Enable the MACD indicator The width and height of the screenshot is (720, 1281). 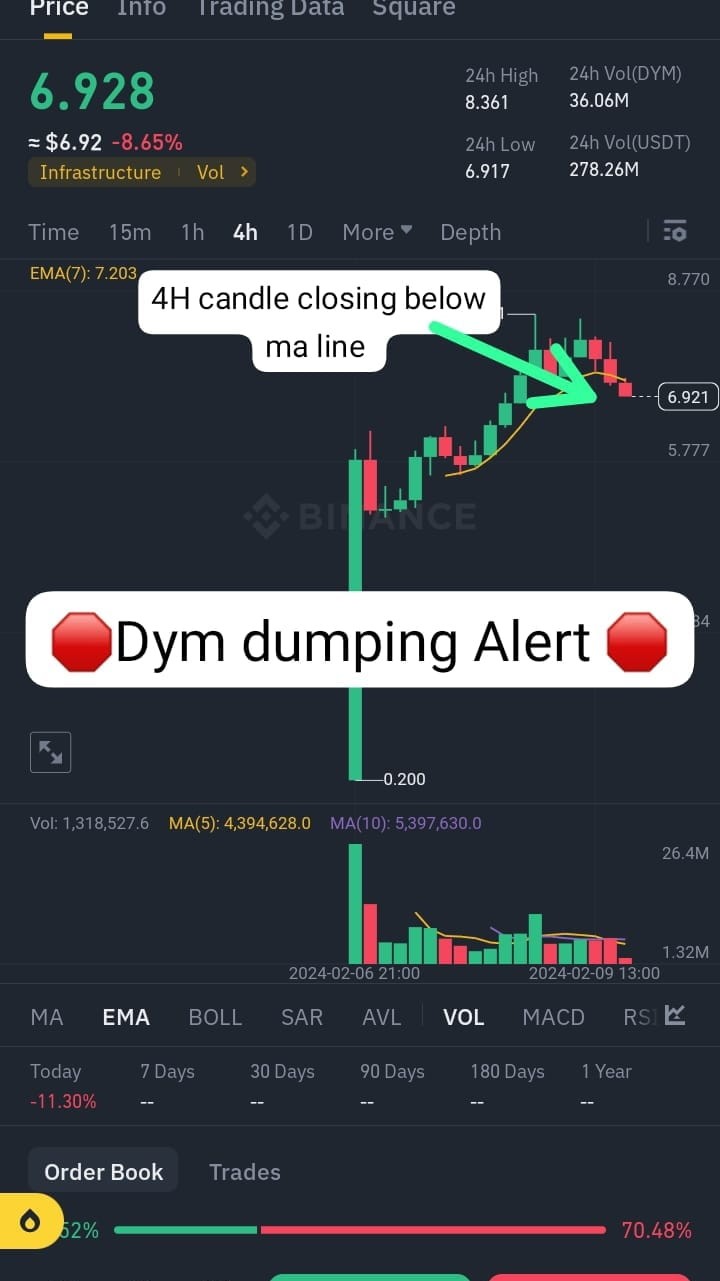click(553, 1016)
